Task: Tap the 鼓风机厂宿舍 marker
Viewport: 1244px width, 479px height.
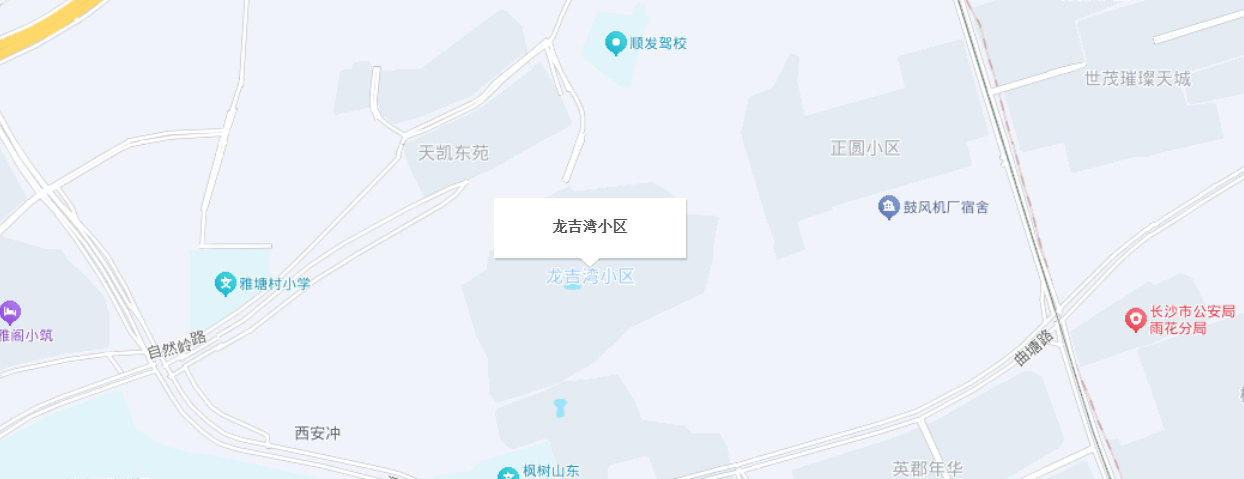Action: pyautogui.click(x=888, y=207)
